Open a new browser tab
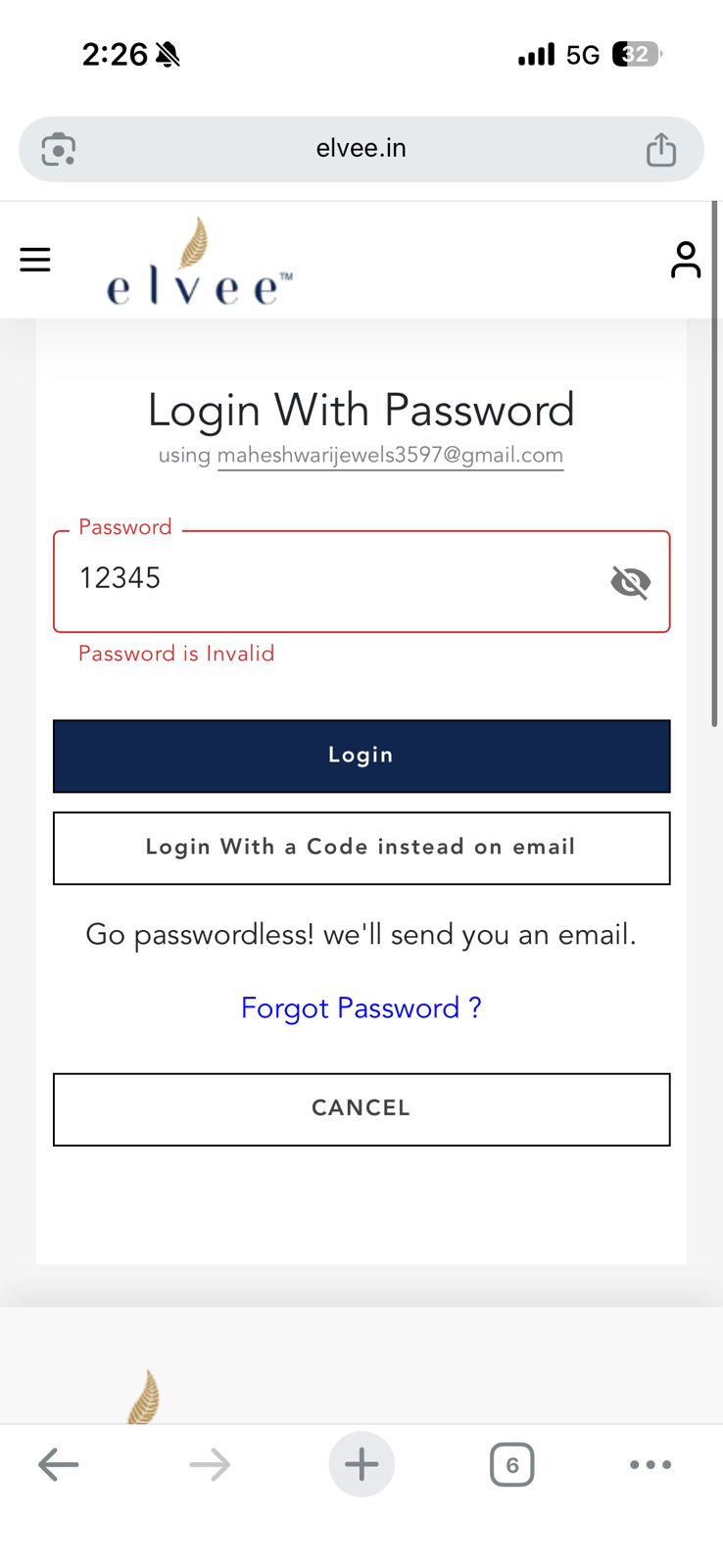The width and height of the screenshot is (723, 1568). coord(361,1465)
